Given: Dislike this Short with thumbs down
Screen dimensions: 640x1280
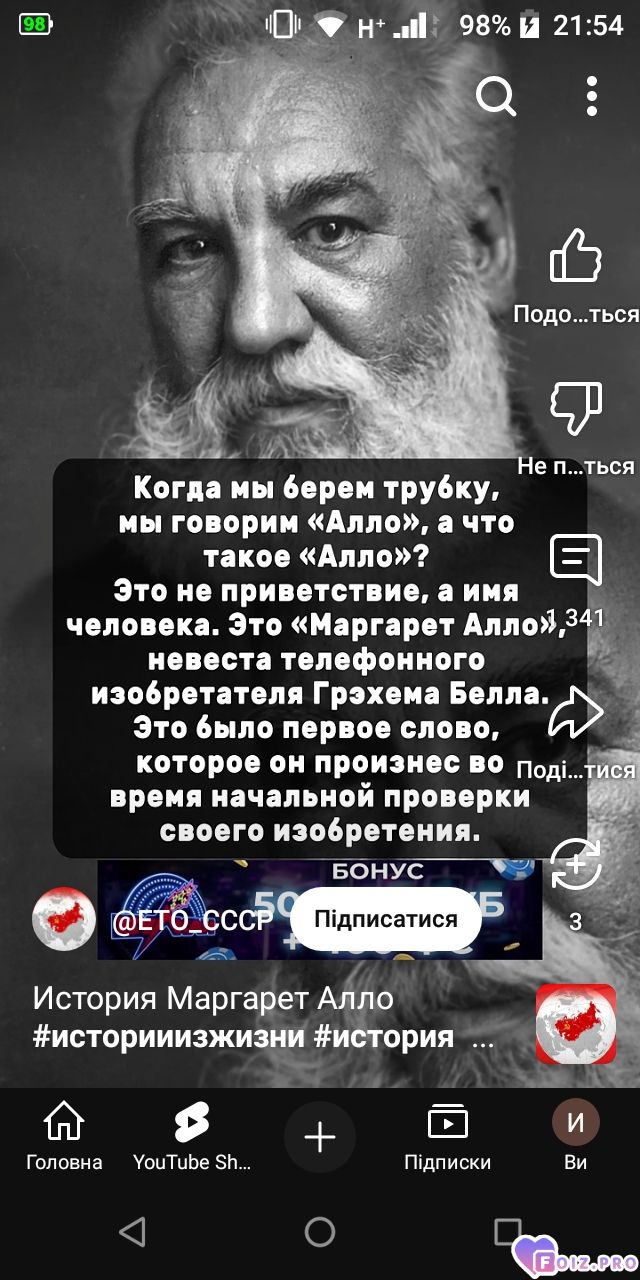Looking at the screenshot, I should [576, 408].
